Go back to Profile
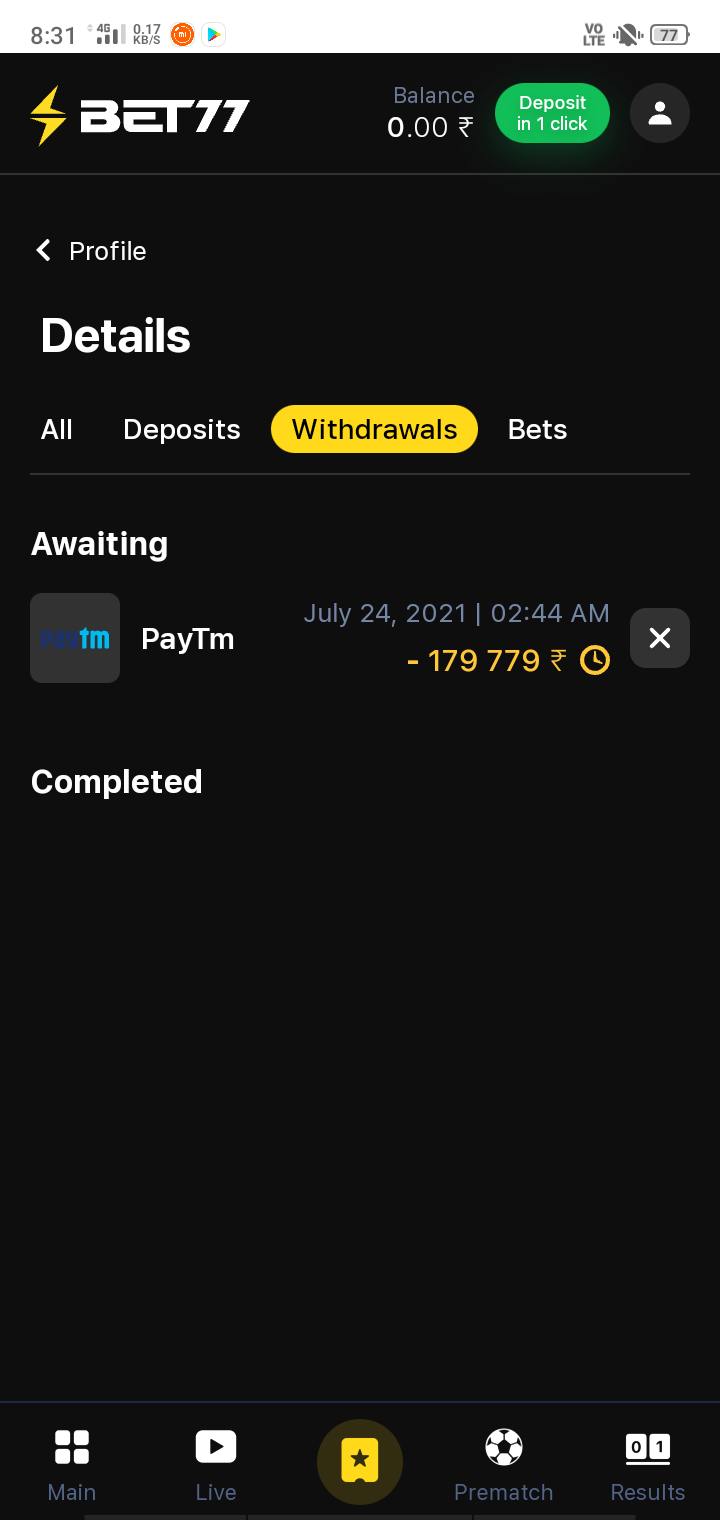Viewport: 720px width, 1520px height. point(91,251)
